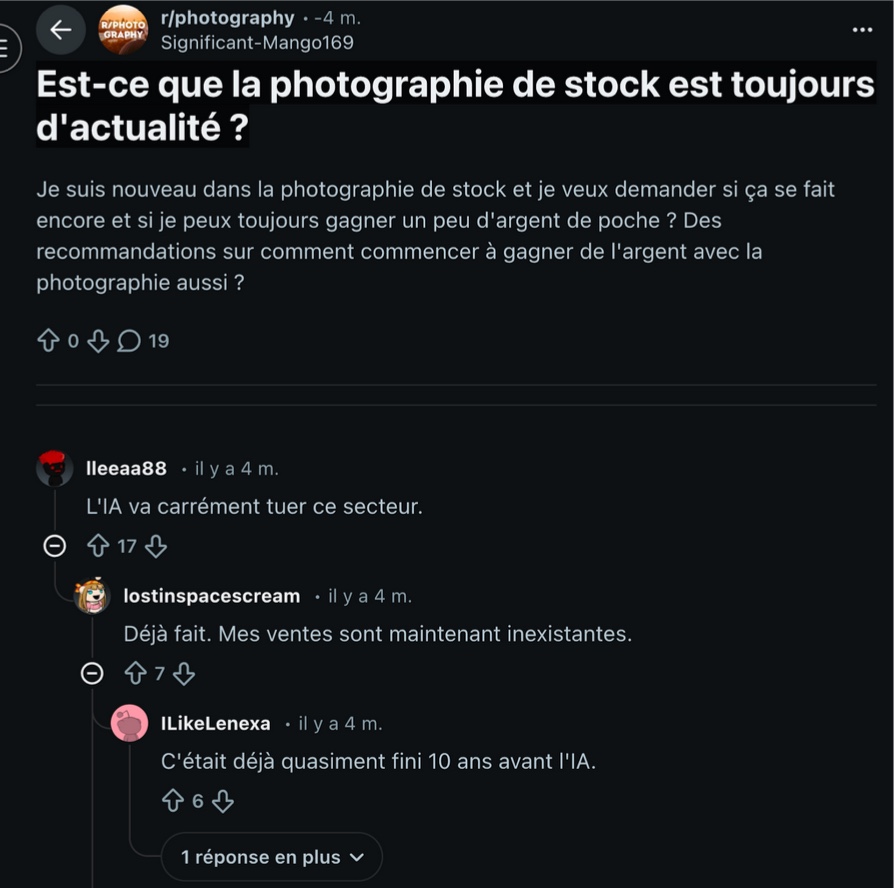Upvote the stock photography post
Screen dimensions: 894x888
(48, 342)
